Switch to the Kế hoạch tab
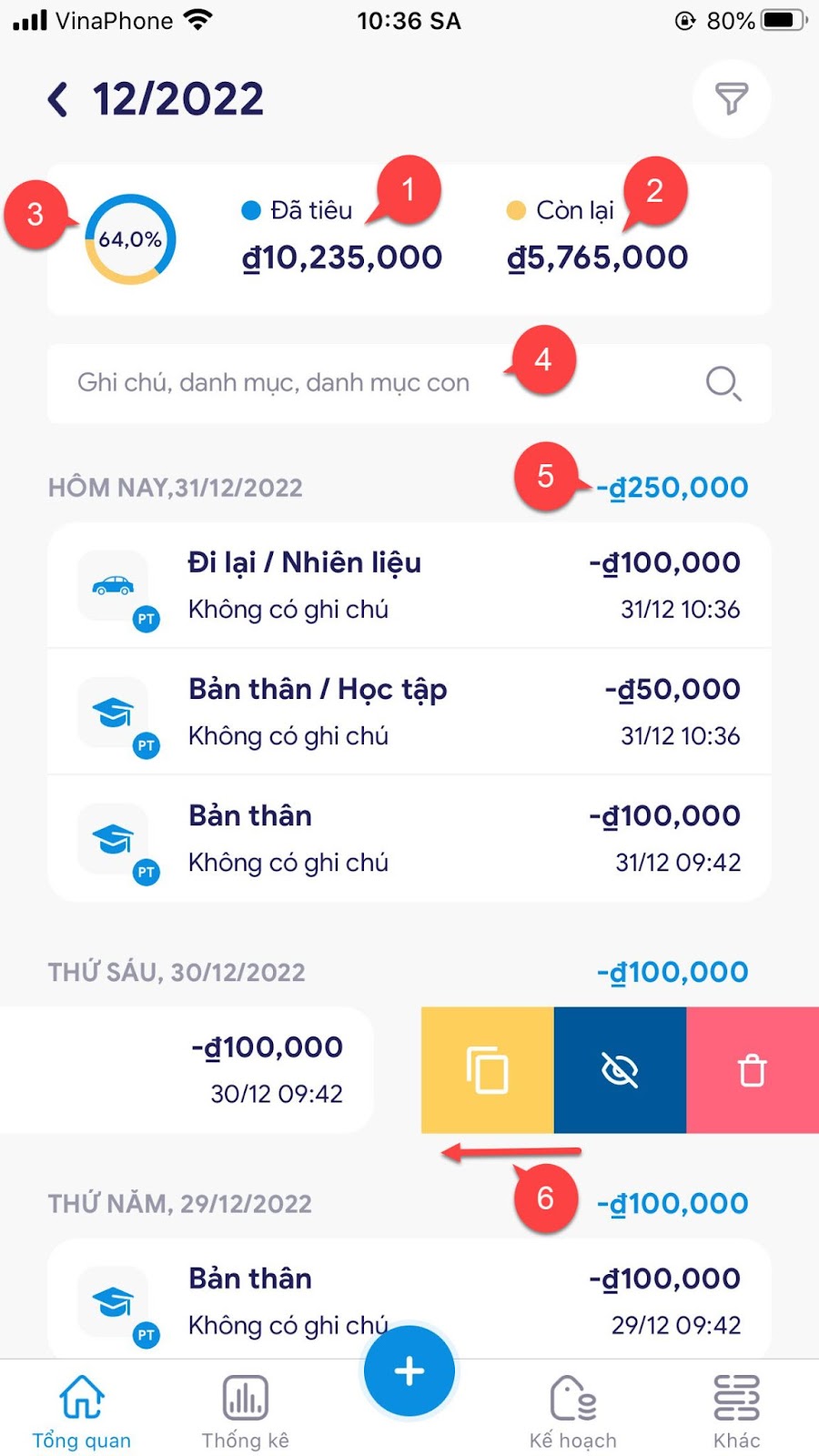Screen dimensions: 819x1456 pos(573,1411)
